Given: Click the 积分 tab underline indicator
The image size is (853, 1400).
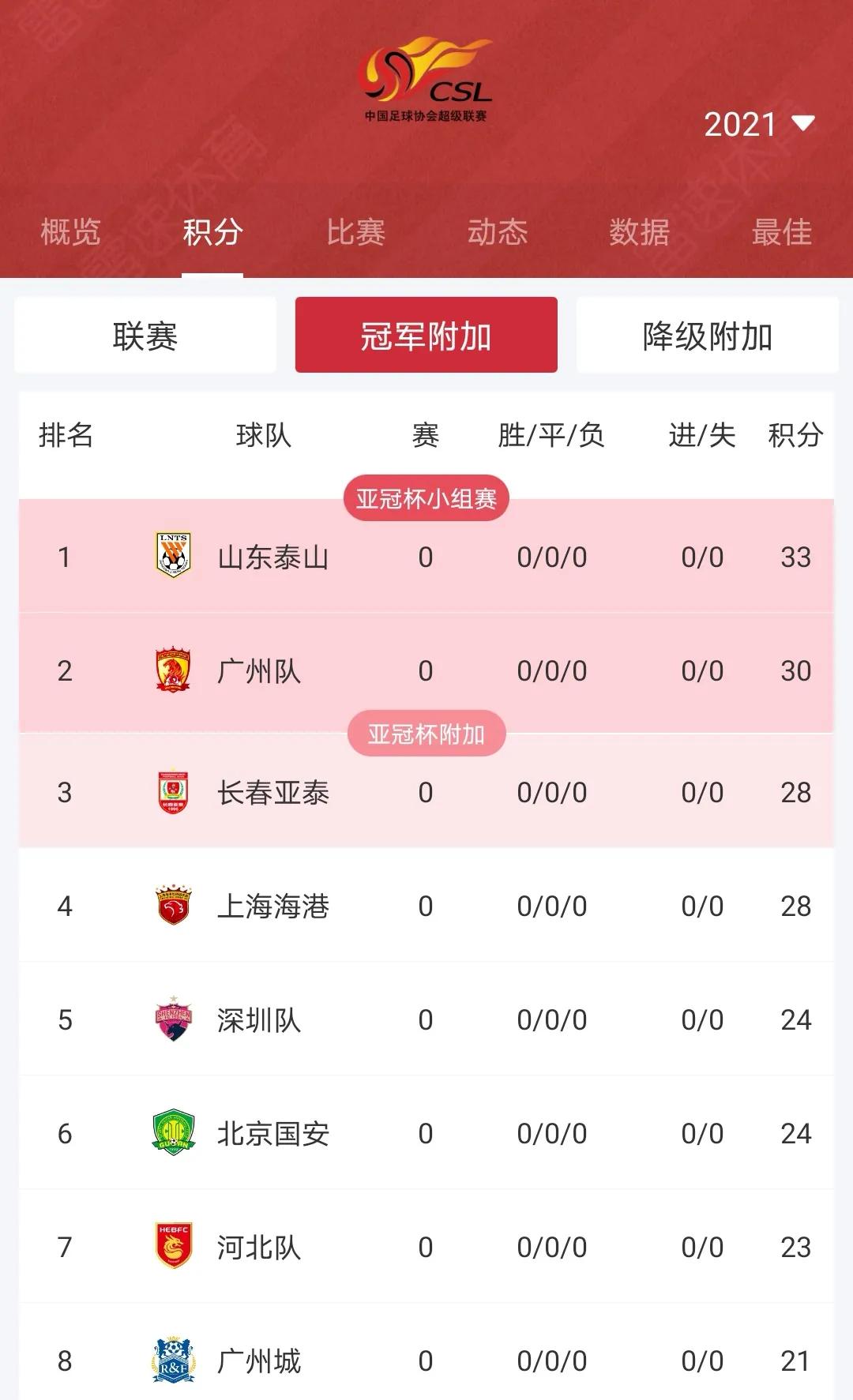Looking at the screenshot, I should click(210, 274).
